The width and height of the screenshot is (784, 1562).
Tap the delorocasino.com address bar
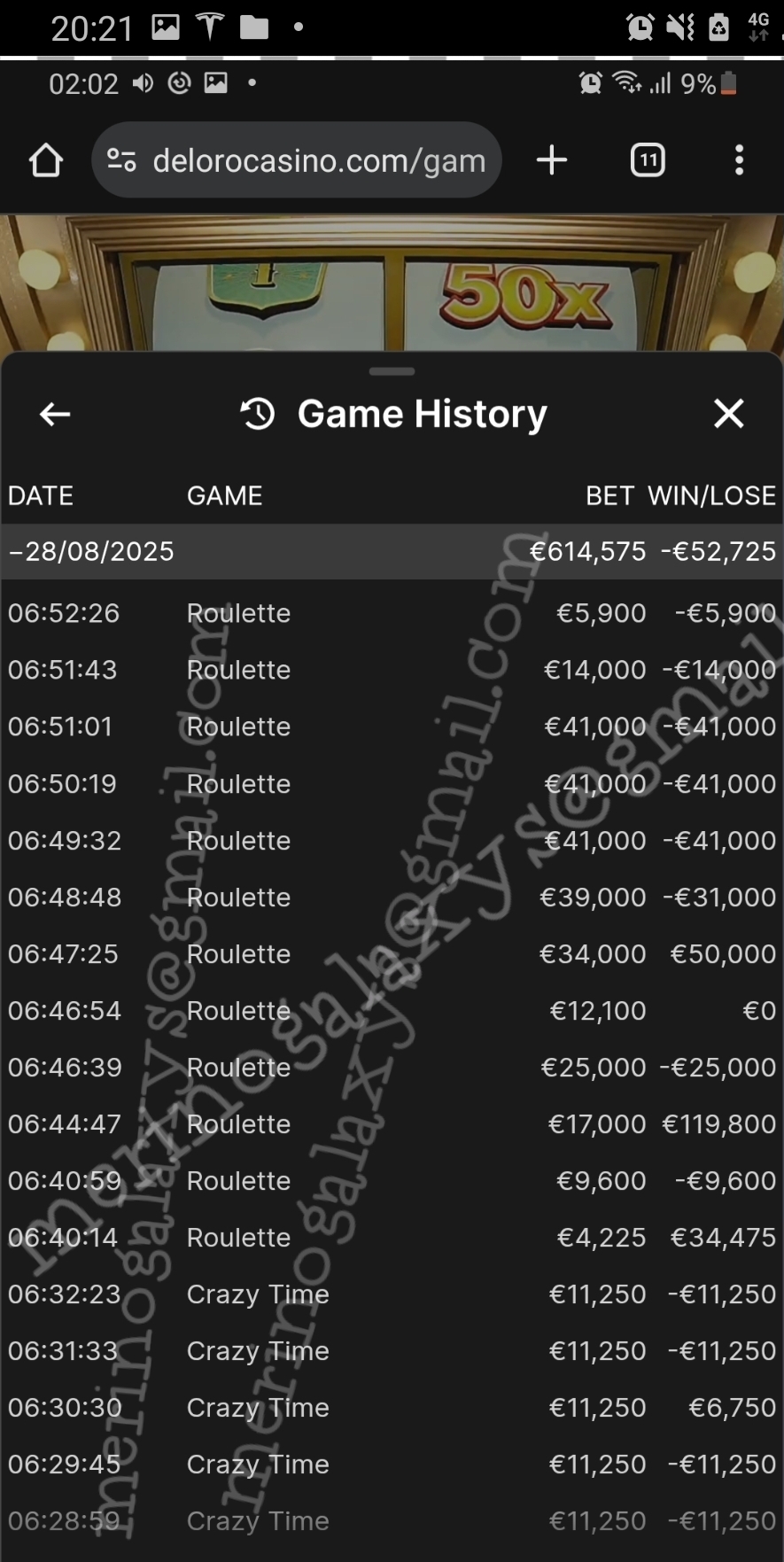pyautogui.click(x=297, y=161)
